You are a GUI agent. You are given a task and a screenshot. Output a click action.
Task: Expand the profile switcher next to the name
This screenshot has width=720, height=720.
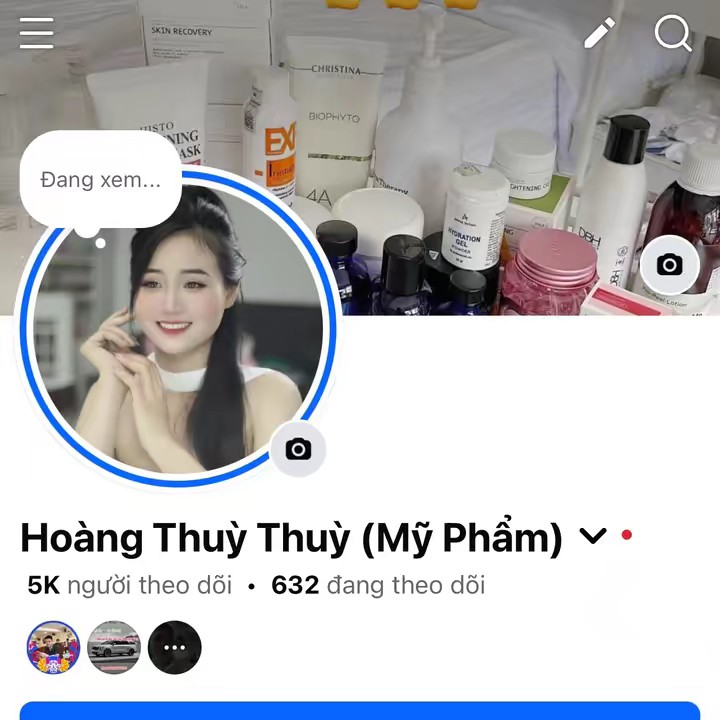593,537
